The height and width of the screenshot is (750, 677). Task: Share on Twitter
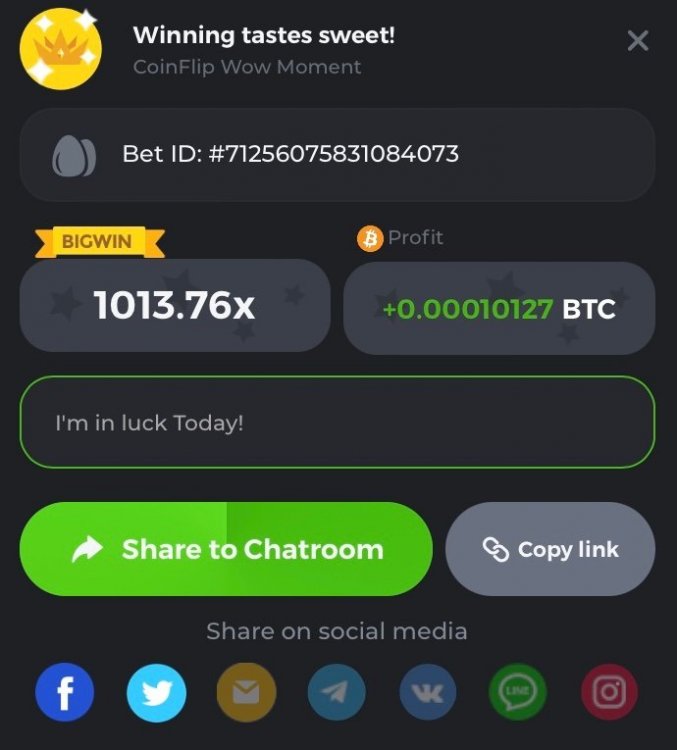[x=156, y=693]
